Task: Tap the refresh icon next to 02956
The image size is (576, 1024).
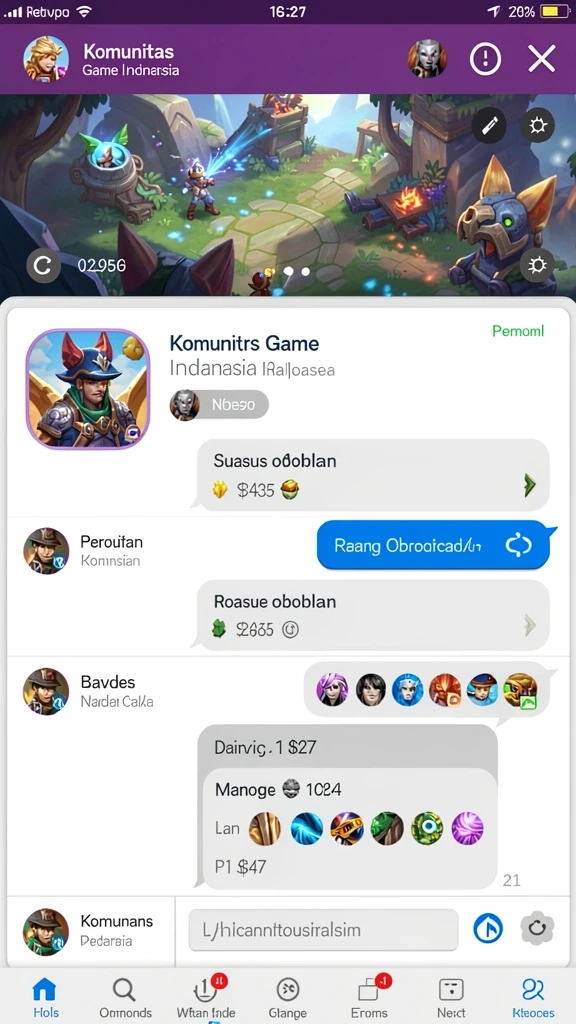Action: (x=43, y=265)
